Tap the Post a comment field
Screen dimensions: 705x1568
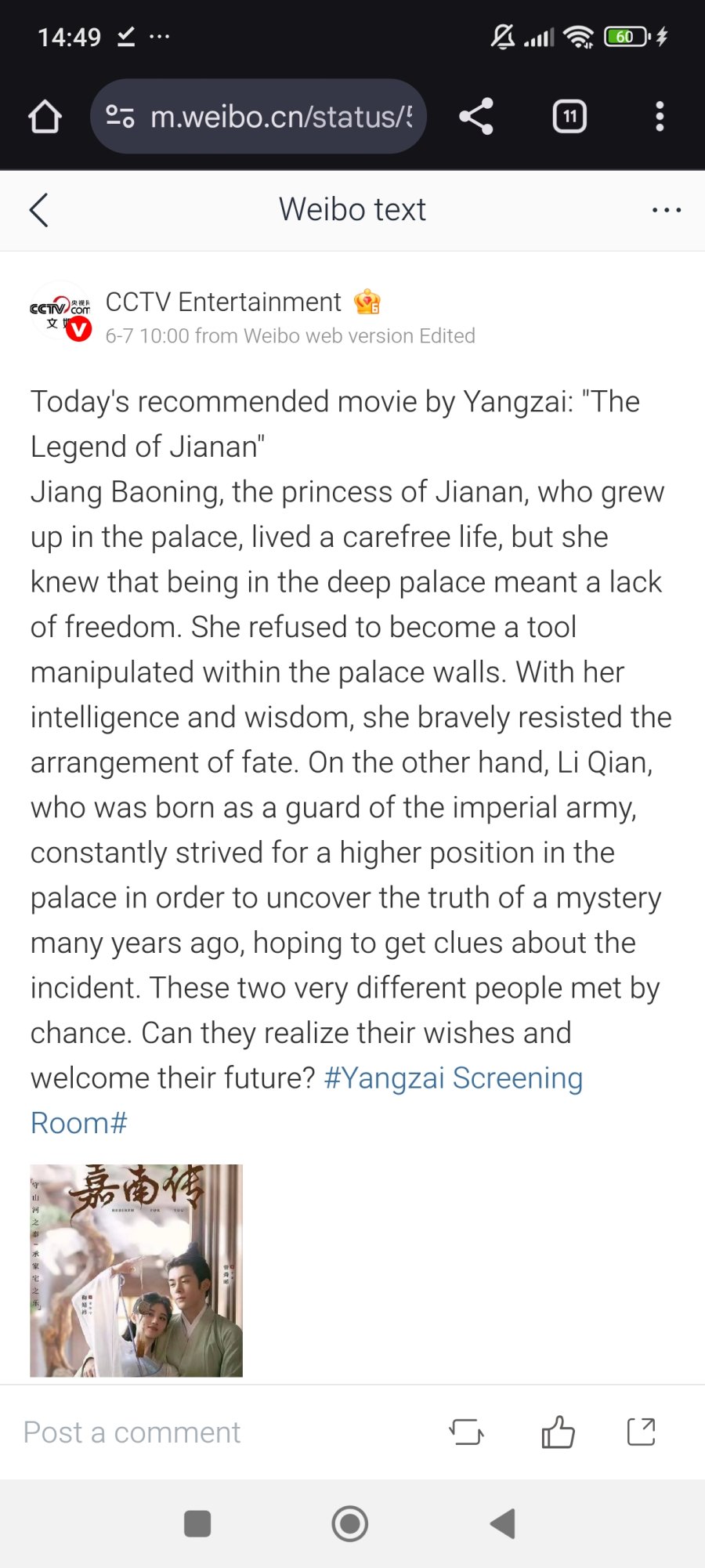pyautogui.click(x=132, y=1432)
